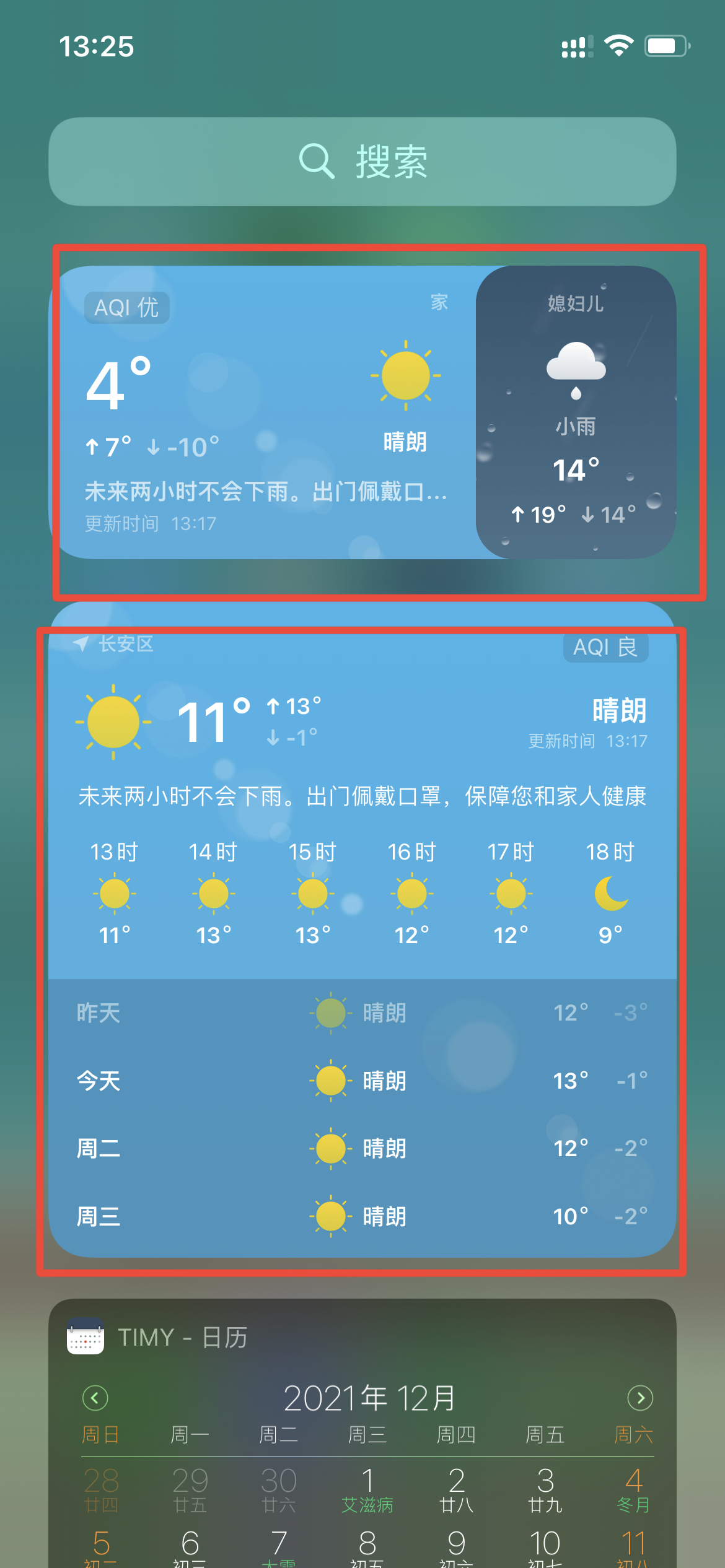Image resolution: width=725 pixels, height=1568 pixels.
Task: Tap the AQI 良 badge on the large weather widget
Action: [605, 648]
